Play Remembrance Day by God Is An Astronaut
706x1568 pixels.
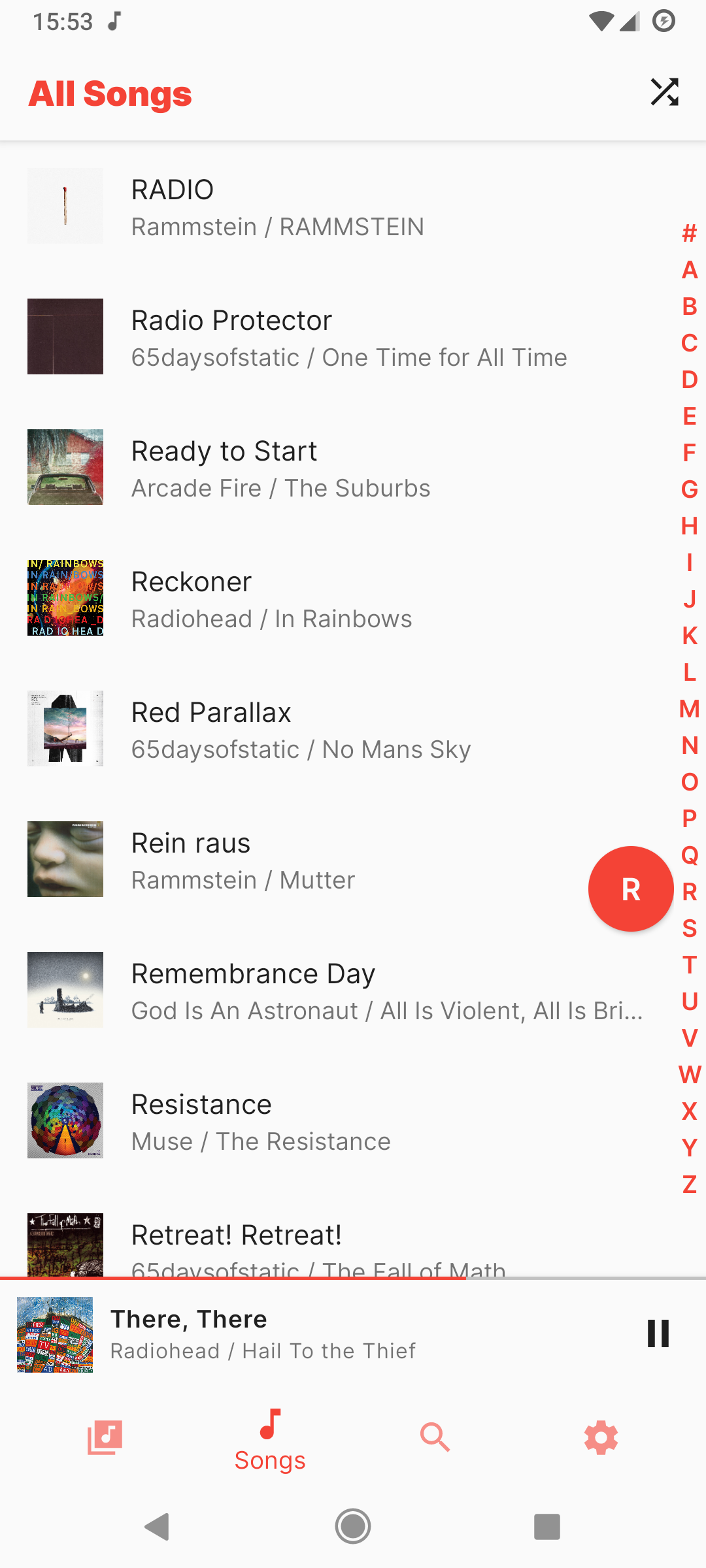pyautogui.click(x=327, y=990)
